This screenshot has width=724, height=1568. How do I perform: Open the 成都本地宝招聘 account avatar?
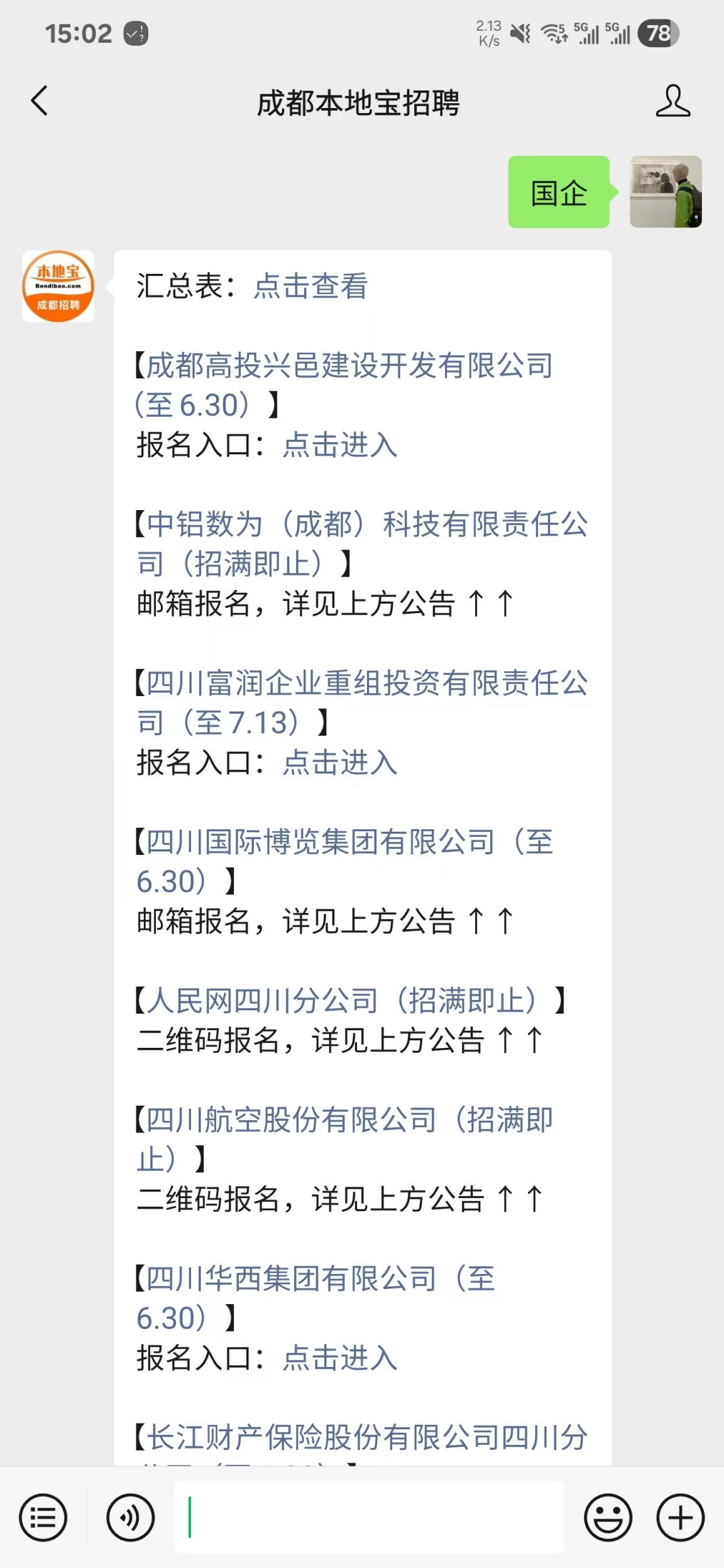[x=58, y=286]
